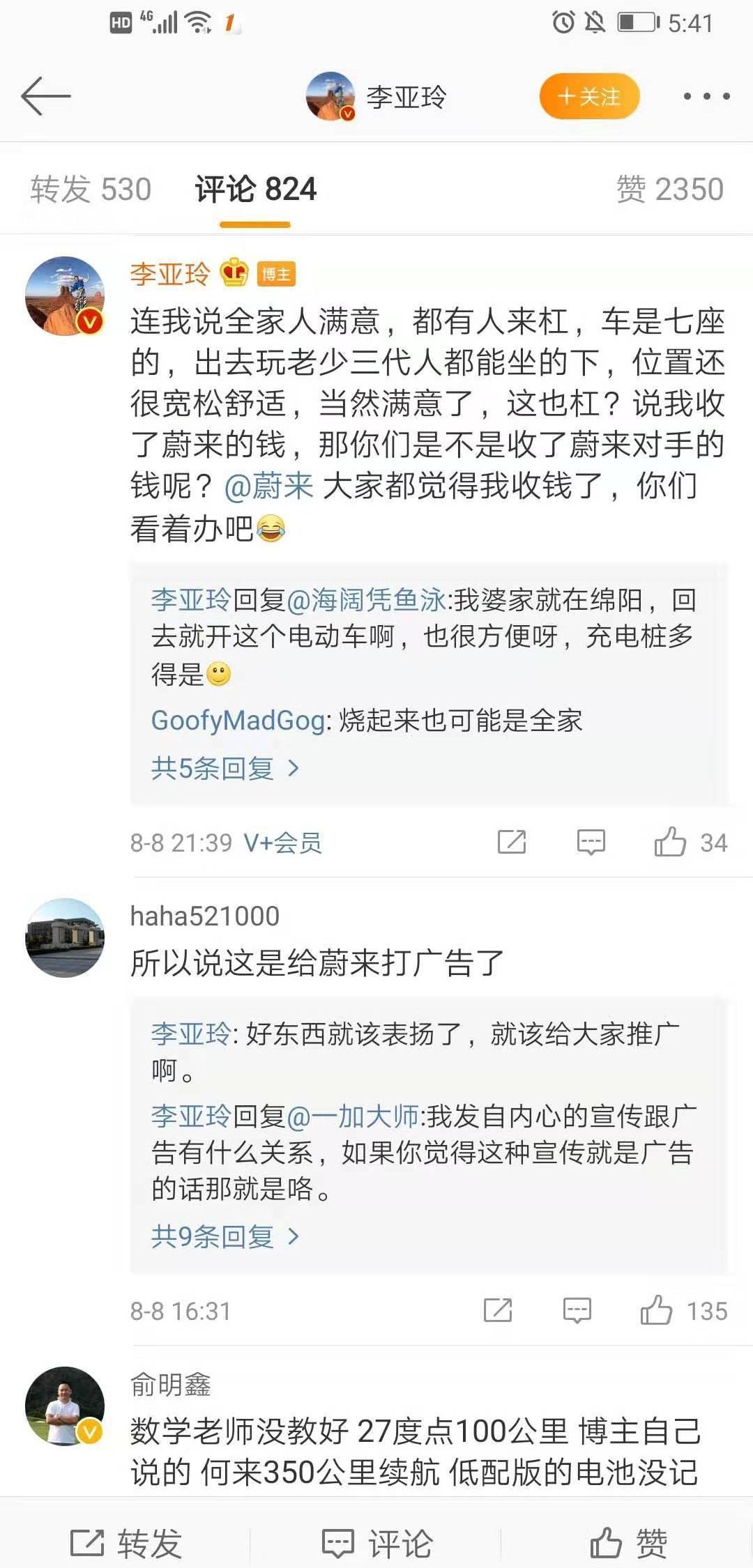Viewport: 753px width, 1568px height.
Task: Open the @蔚来 mention link
Action: (269, 486)
